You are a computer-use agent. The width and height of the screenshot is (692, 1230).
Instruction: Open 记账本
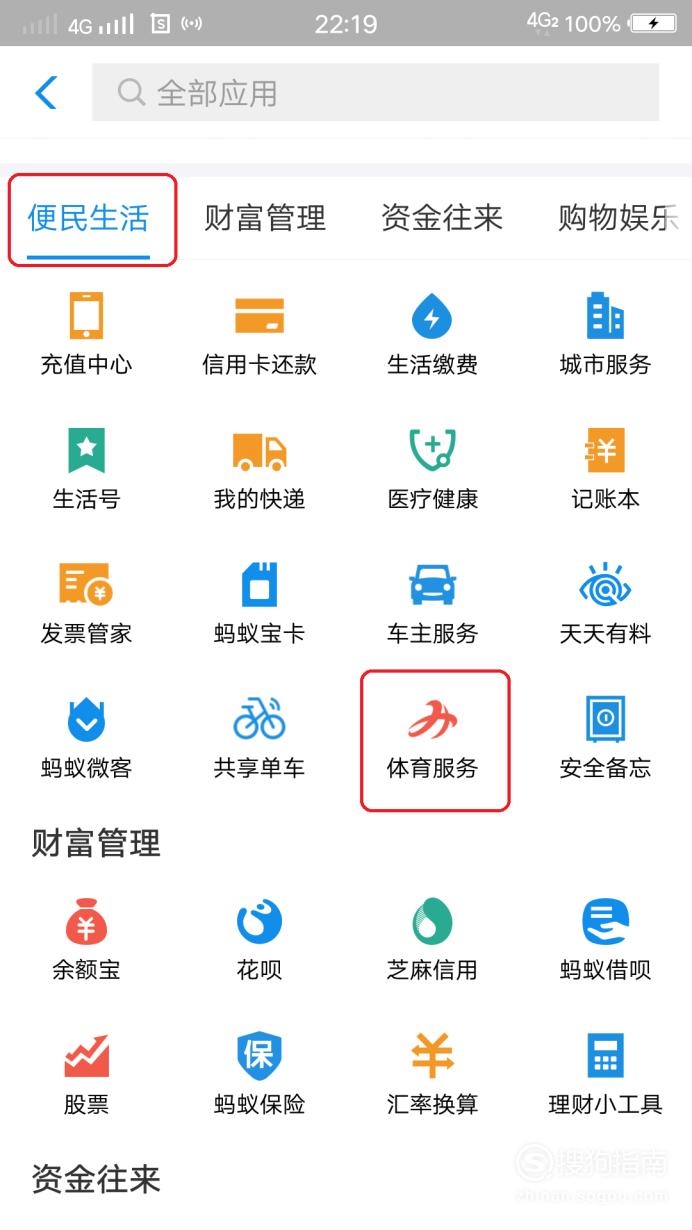[x=605, y=469]
